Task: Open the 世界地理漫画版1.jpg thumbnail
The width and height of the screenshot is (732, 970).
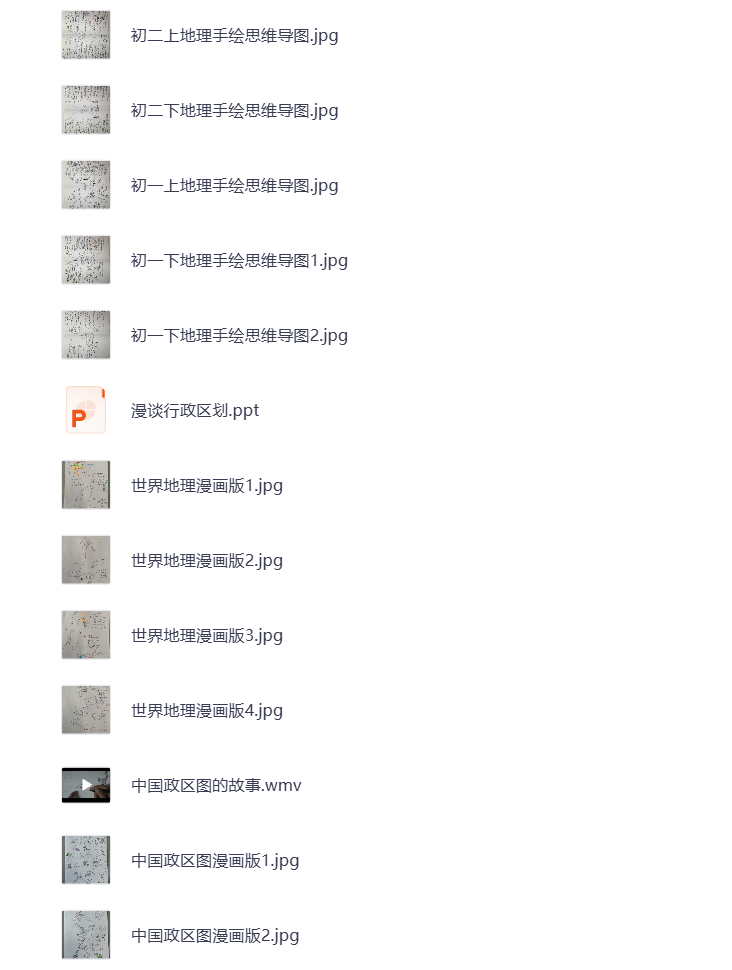Action: click(x=86, y=485)
